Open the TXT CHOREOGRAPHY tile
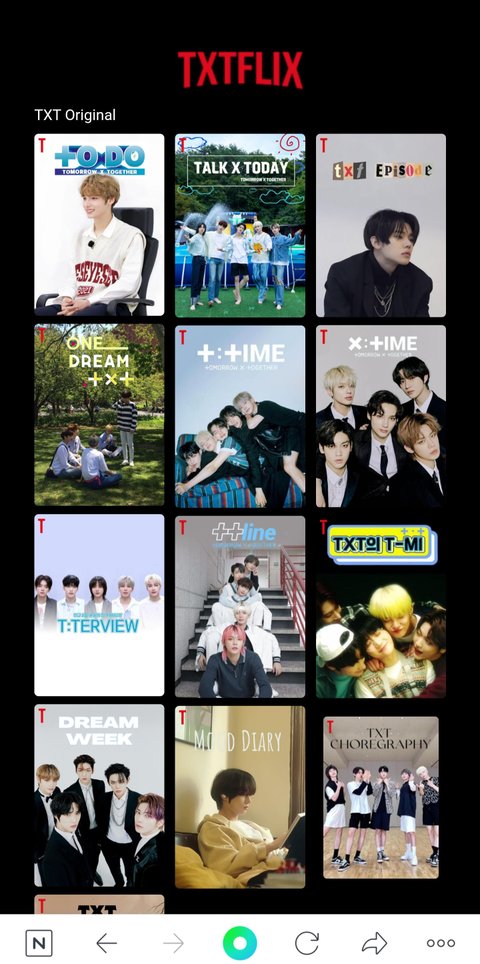Image resolution: width=480 pixels, height=964 pixels. (381, 797)
